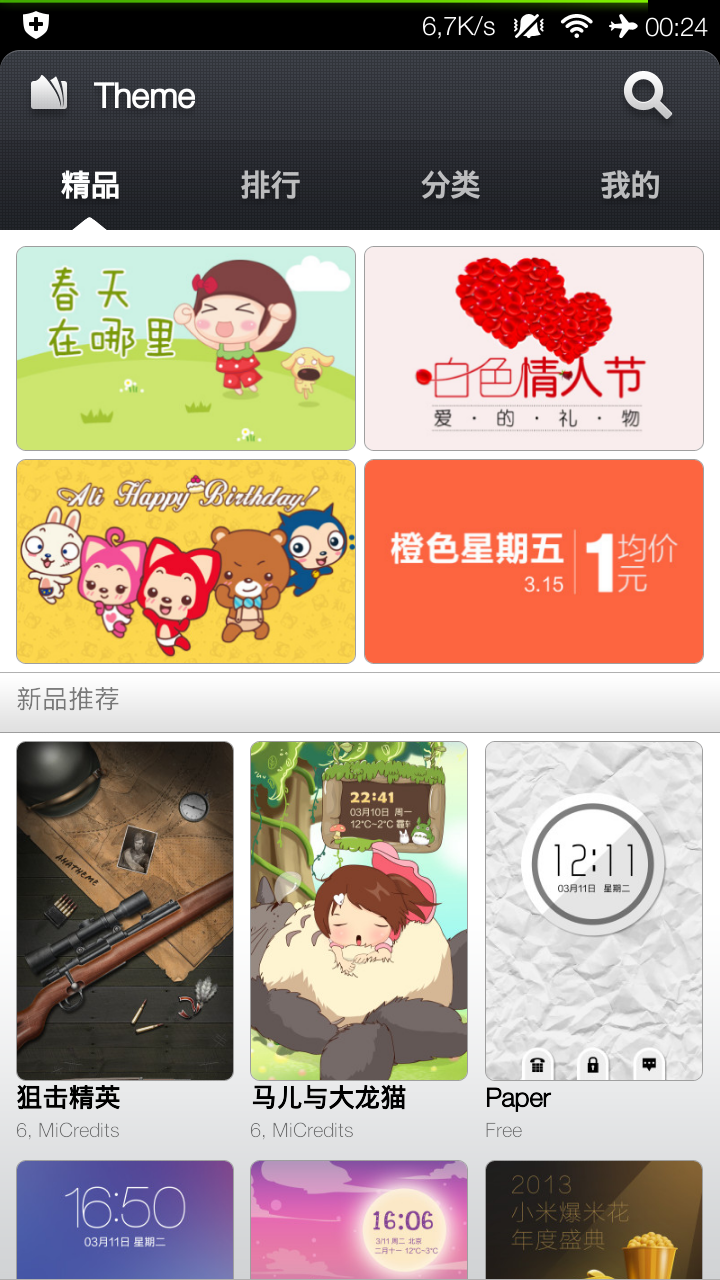Open the 白色情人节 banner
Viewport: 720px width, 1280px height.
click(x=534, y=348)
